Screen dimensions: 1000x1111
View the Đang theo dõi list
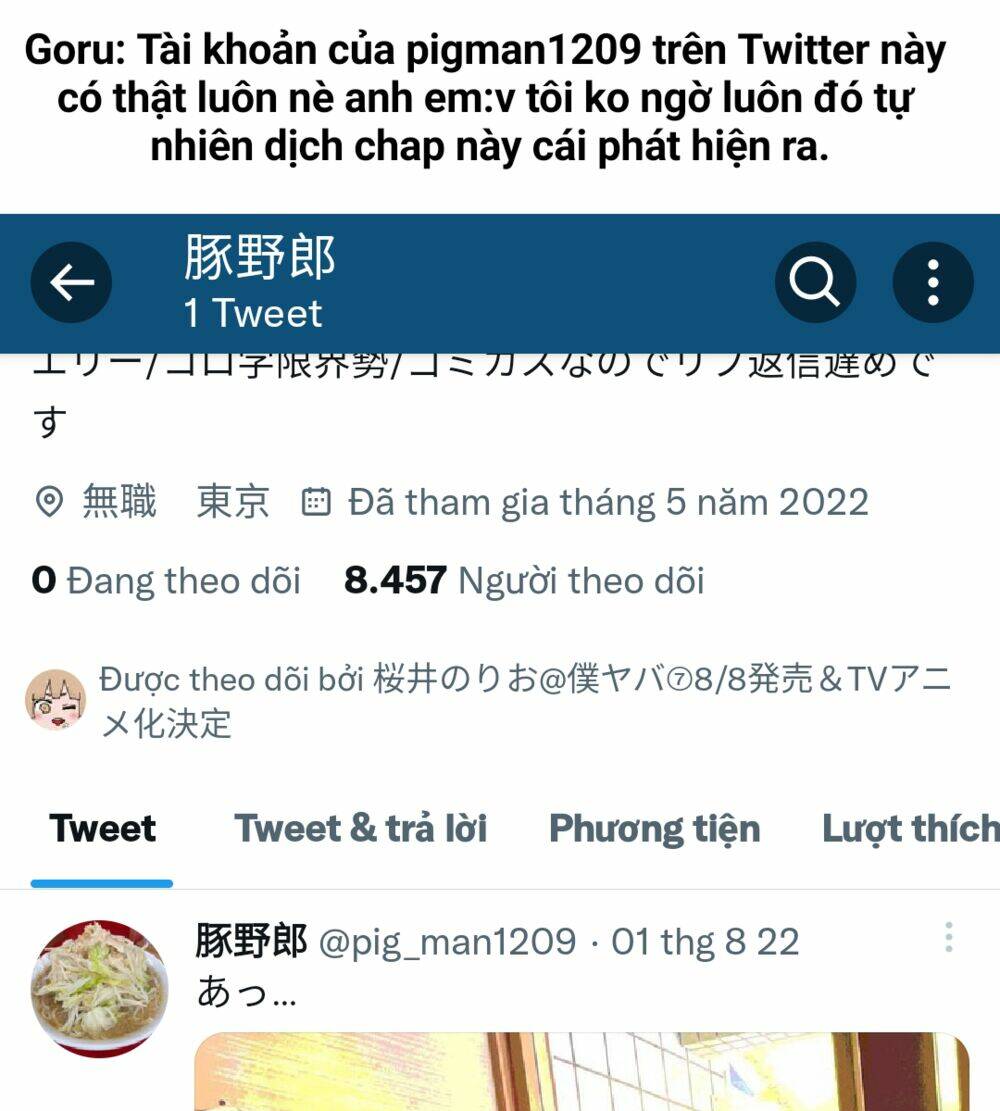click(x=166, y=580)
